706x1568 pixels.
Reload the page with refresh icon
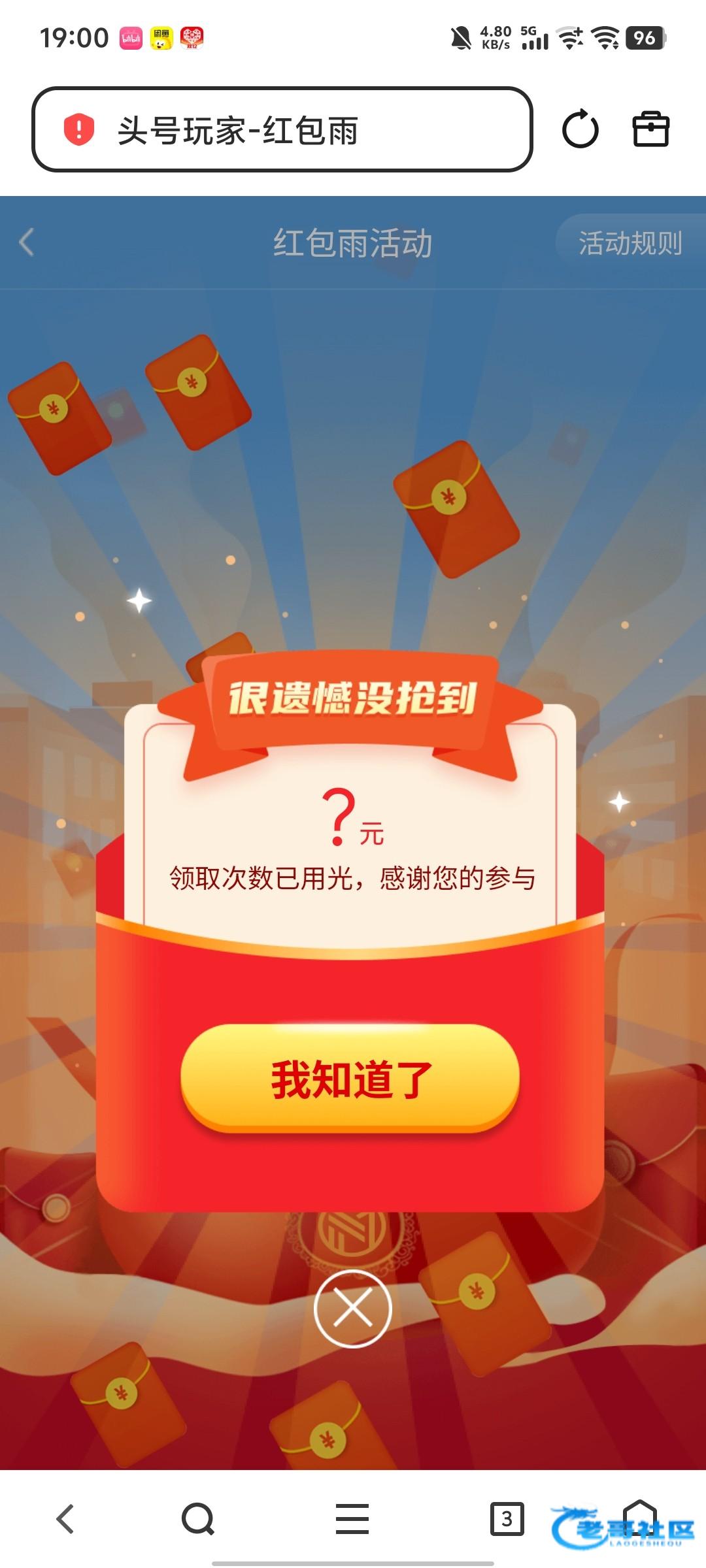pos(580,129)
